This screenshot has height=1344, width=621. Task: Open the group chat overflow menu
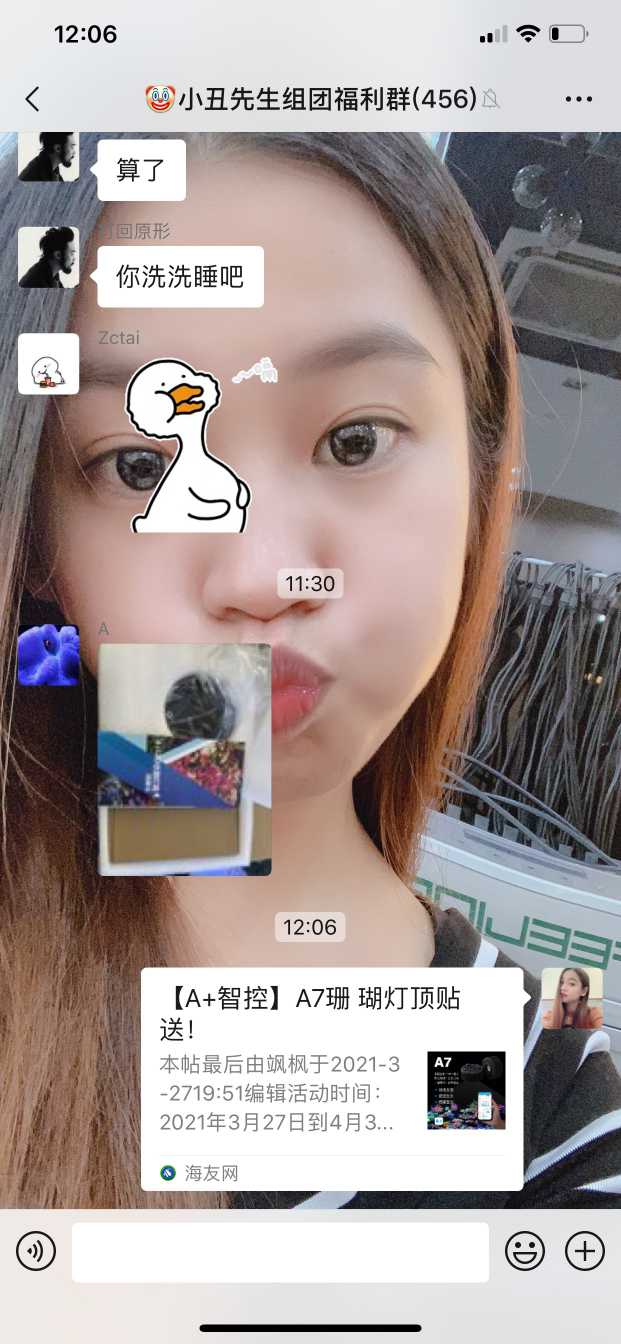pyautogui.click(x=579, y=99)
